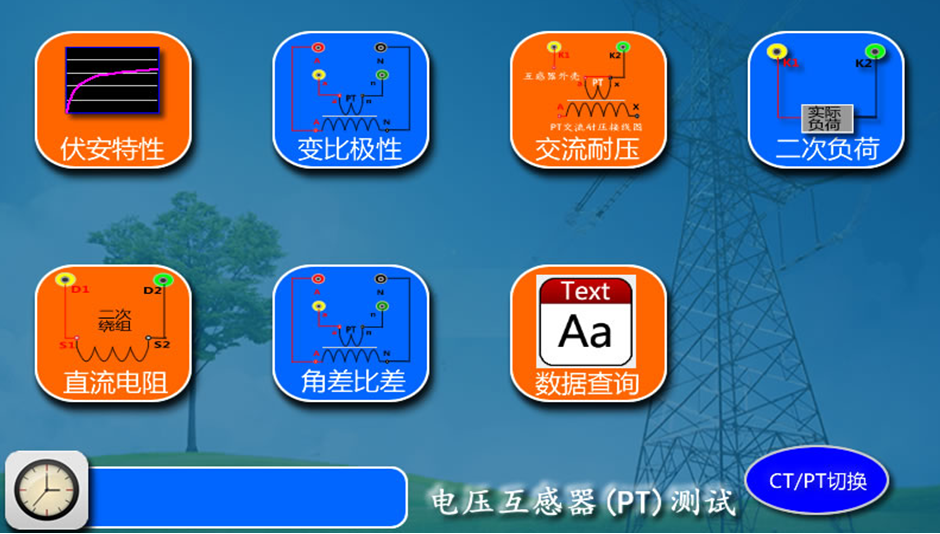
Task: Open the 变比极性 test tile
Action: click(x=350, y=99)
